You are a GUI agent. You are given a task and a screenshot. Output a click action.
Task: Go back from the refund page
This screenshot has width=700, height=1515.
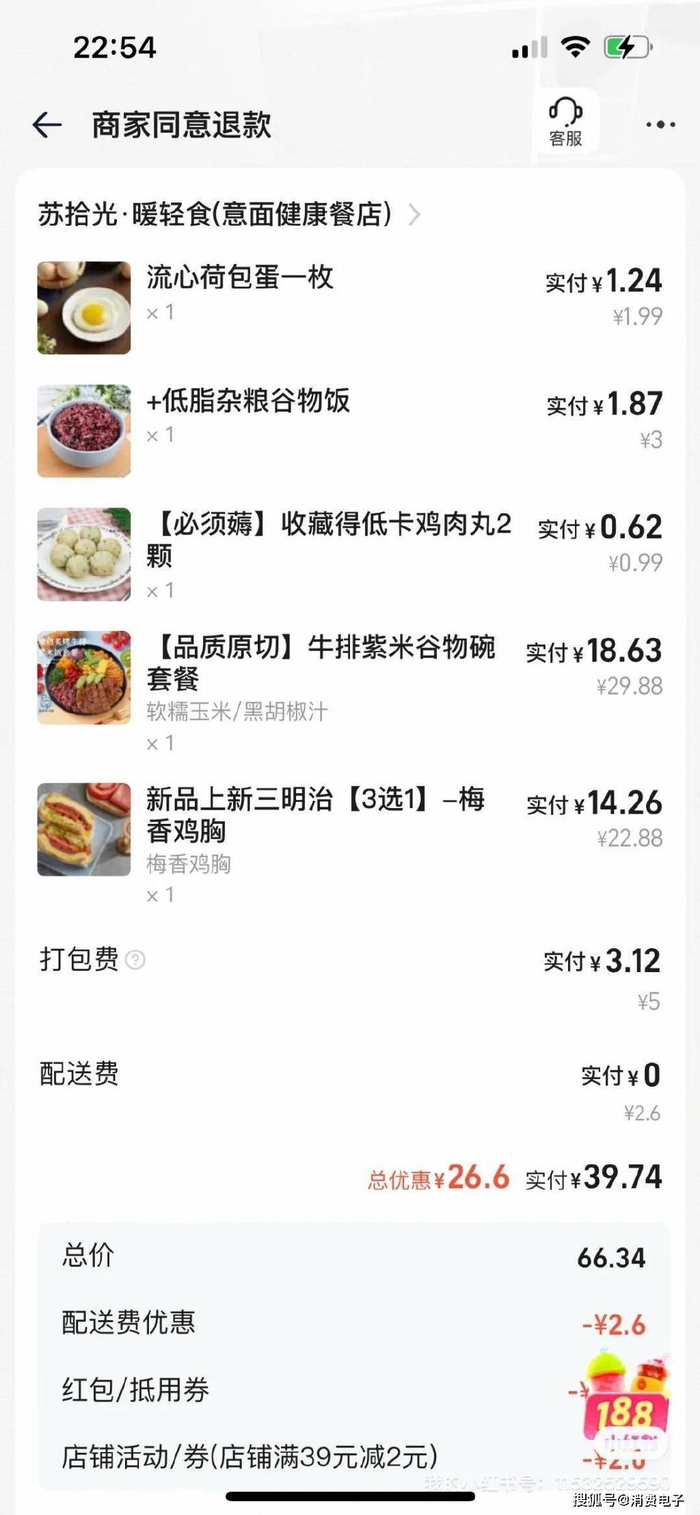(47, 125)
